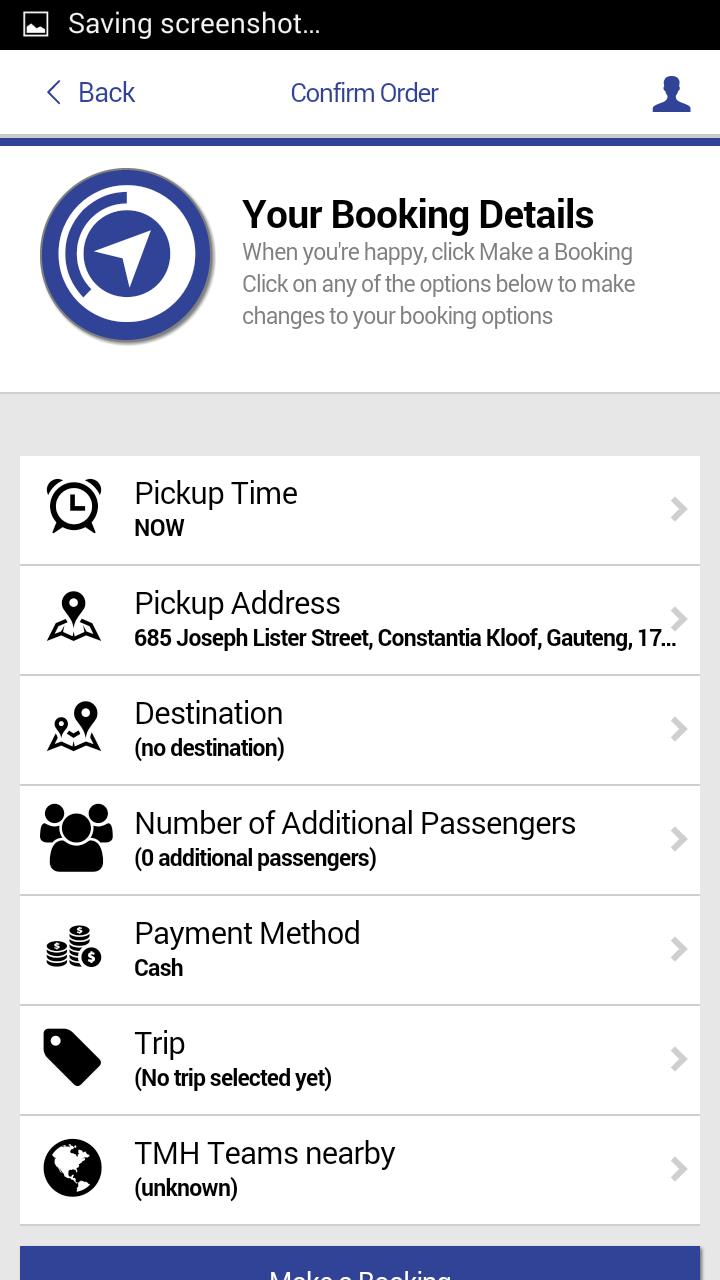Tap the Make a Booking button
This screenshot has height=1280, width=720.
click(x=360, y=1265)
